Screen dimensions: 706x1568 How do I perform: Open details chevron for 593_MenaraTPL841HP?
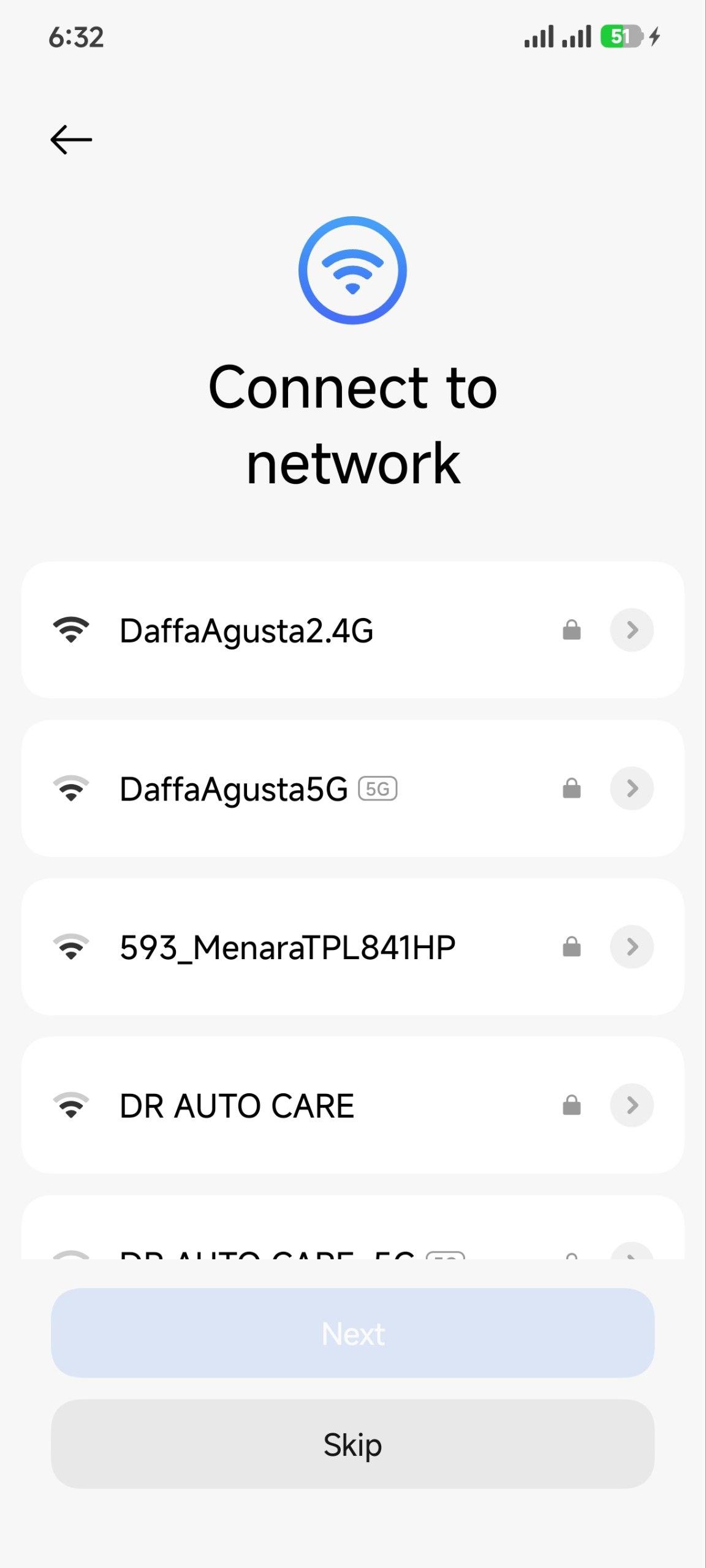point(632,947)
